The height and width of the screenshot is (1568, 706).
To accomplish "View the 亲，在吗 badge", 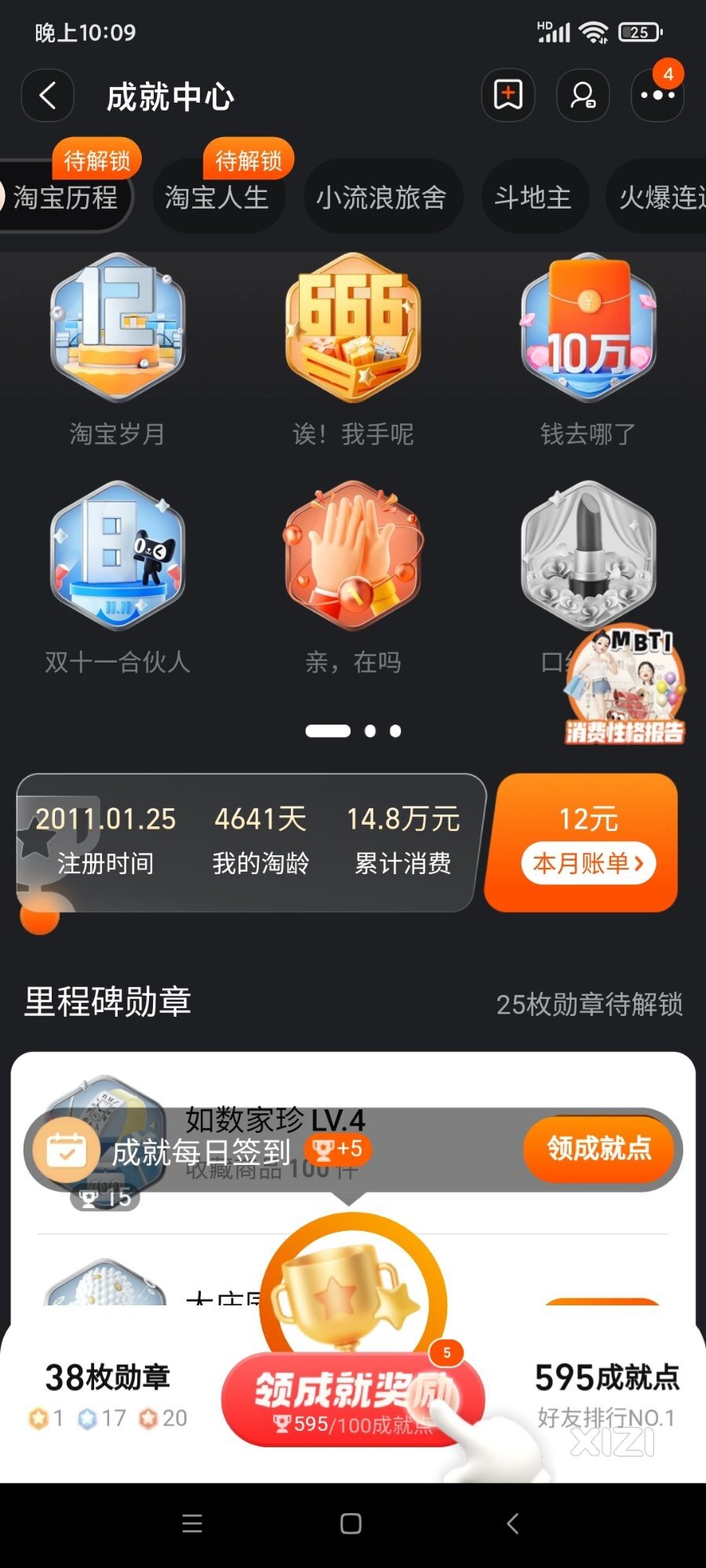I will pos(353,557).
